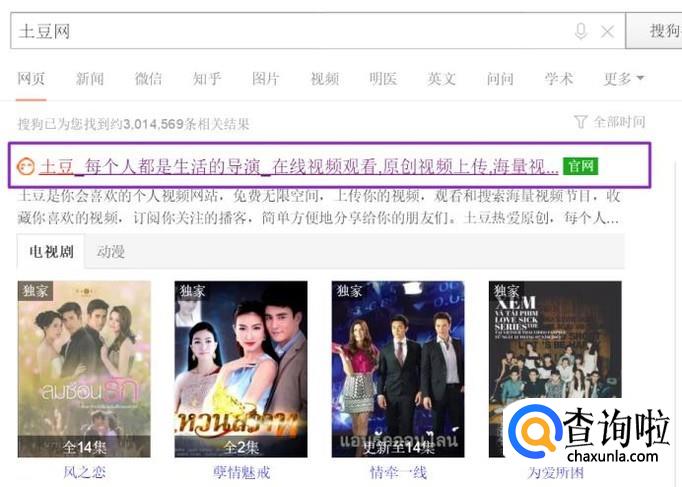Switch to the 问问 tab
Image resolution: width=682 pixels, height=487 pixels.
(500, 79)
